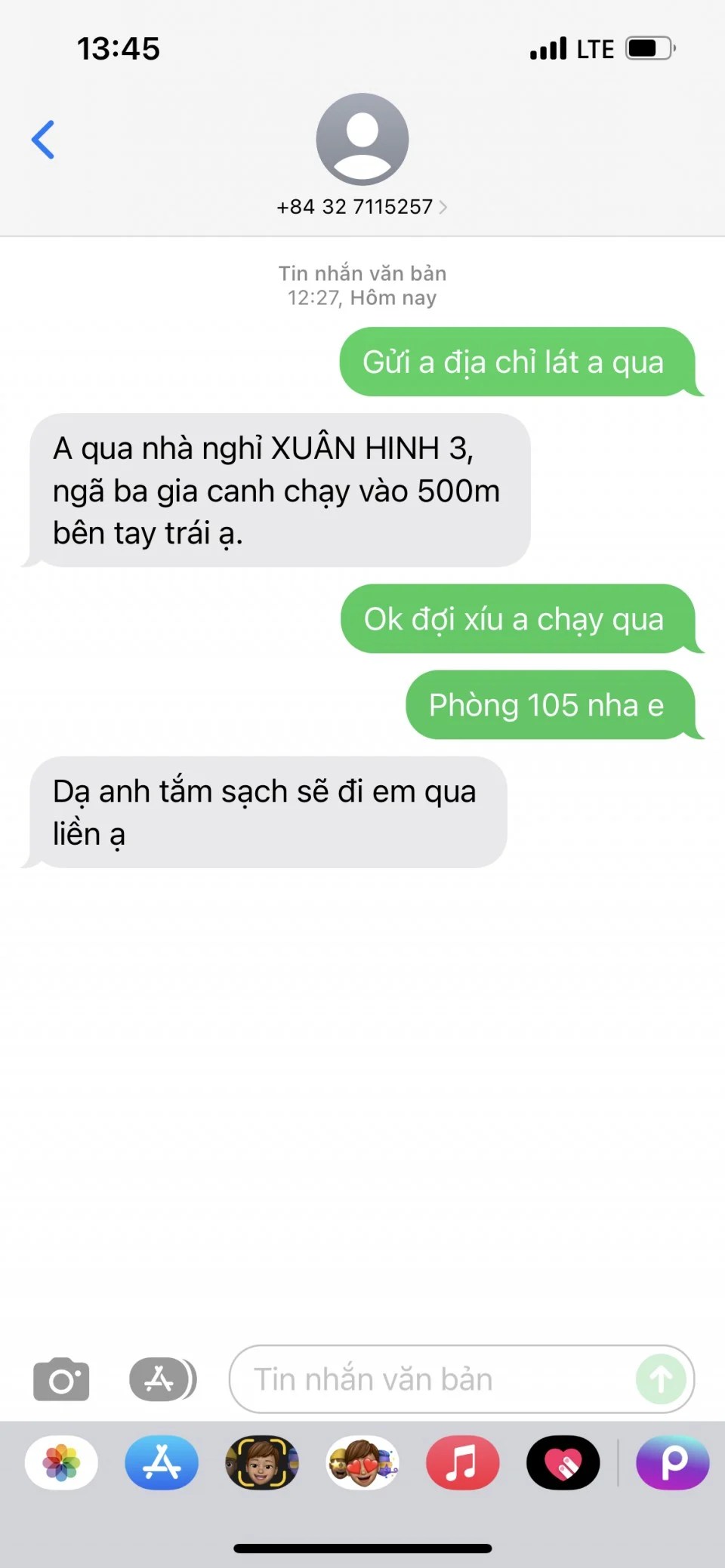This screenshot has height=1568, width=725.
Task: Open contact details for +84 32 7115257
Action: 362,206
